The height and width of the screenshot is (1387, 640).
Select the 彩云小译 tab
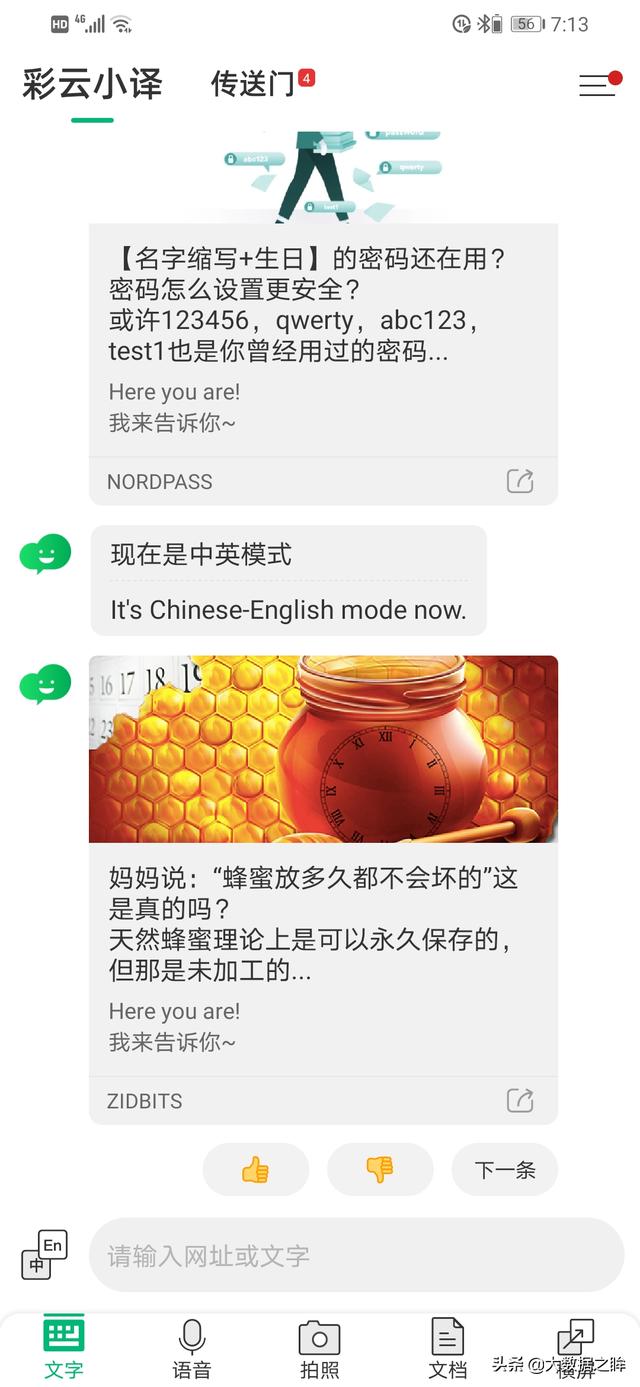click(92, 85)
